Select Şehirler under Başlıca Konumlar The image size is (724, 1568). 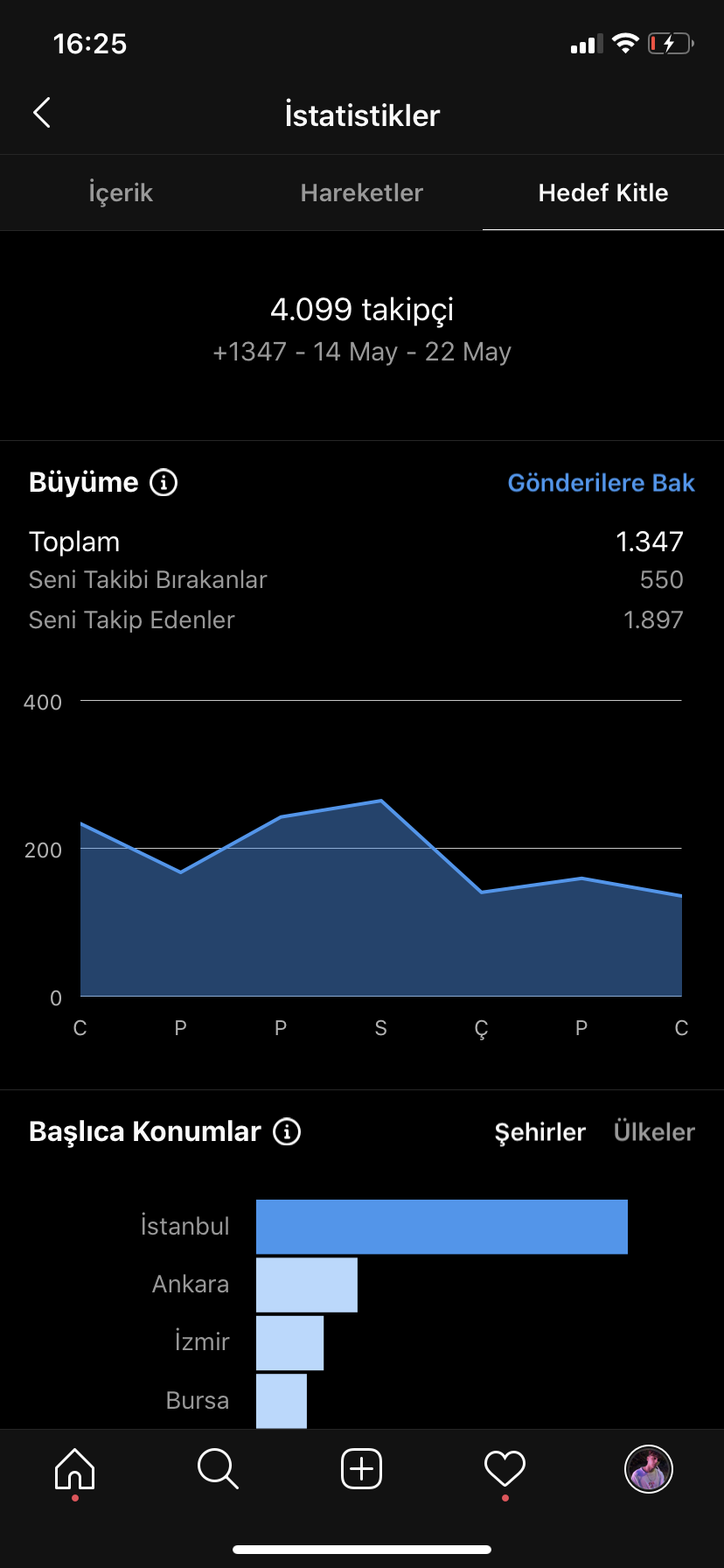[540, 1132]
